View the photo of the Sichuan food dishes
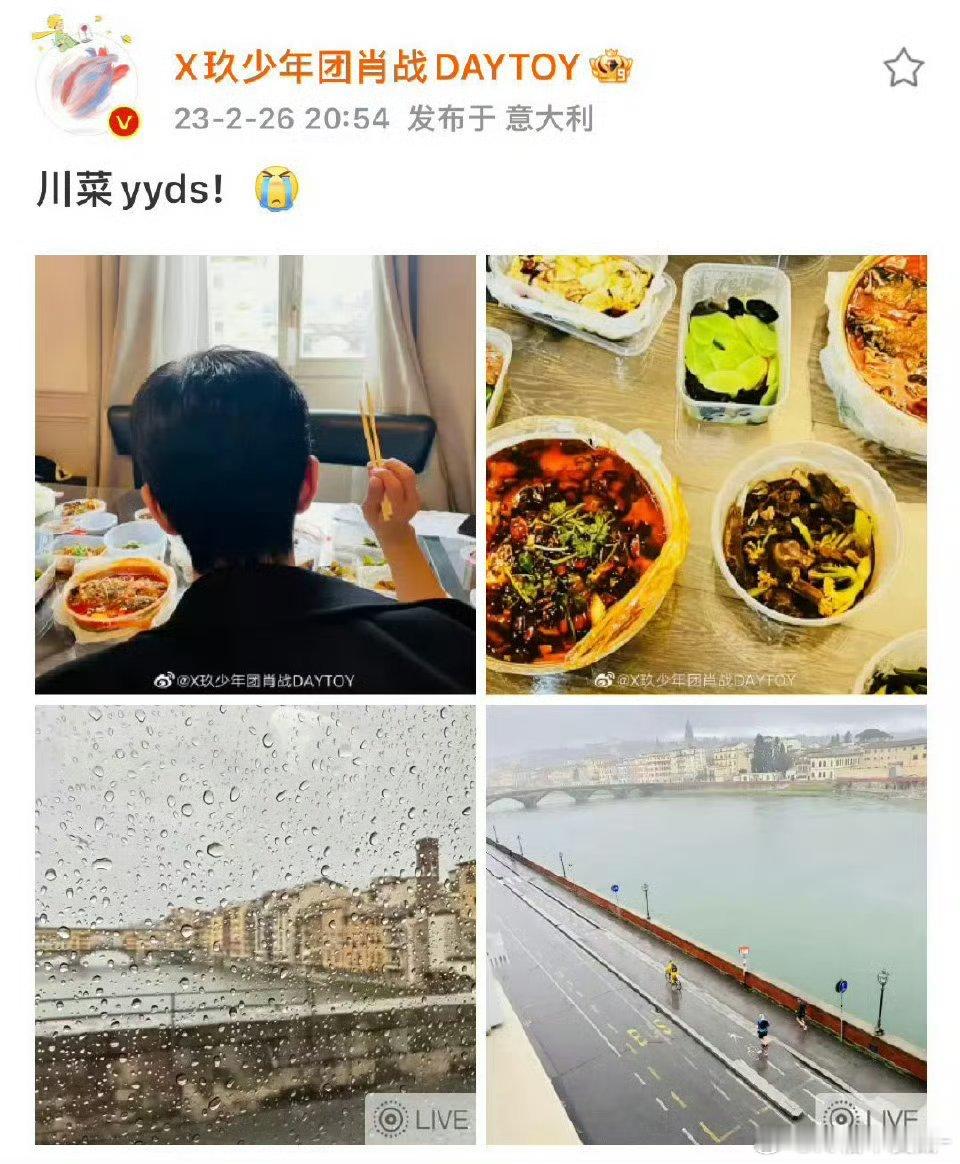Viewport: 960px width, 1164px height. (706, 474)
